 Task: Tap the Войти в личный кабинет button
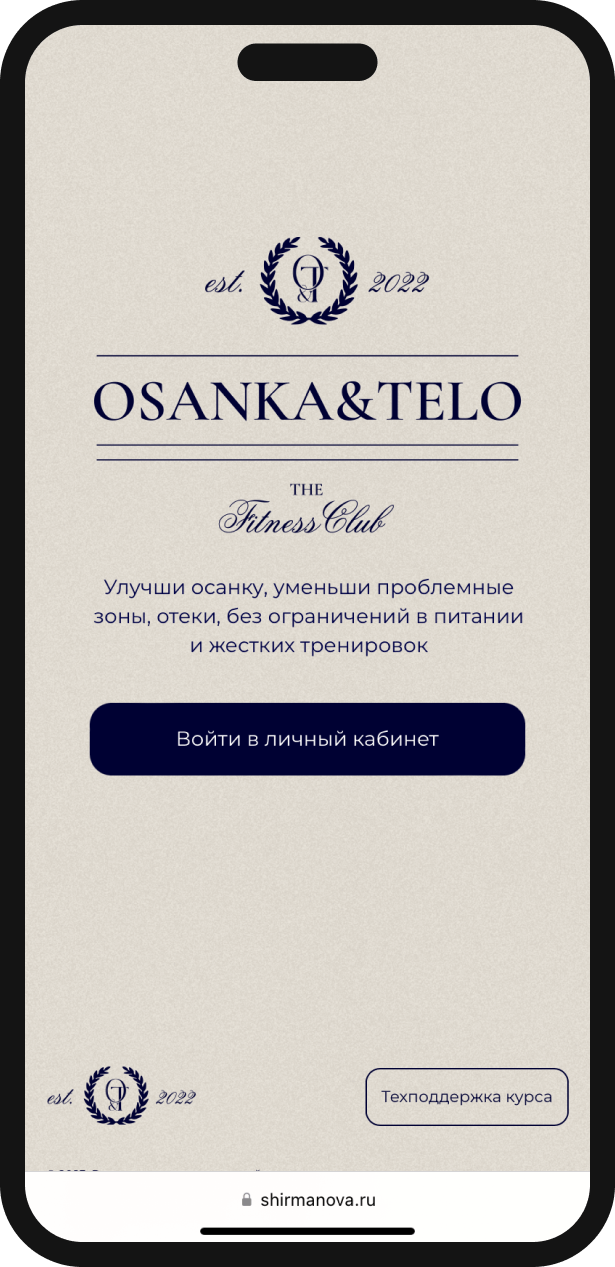point(307,739)
